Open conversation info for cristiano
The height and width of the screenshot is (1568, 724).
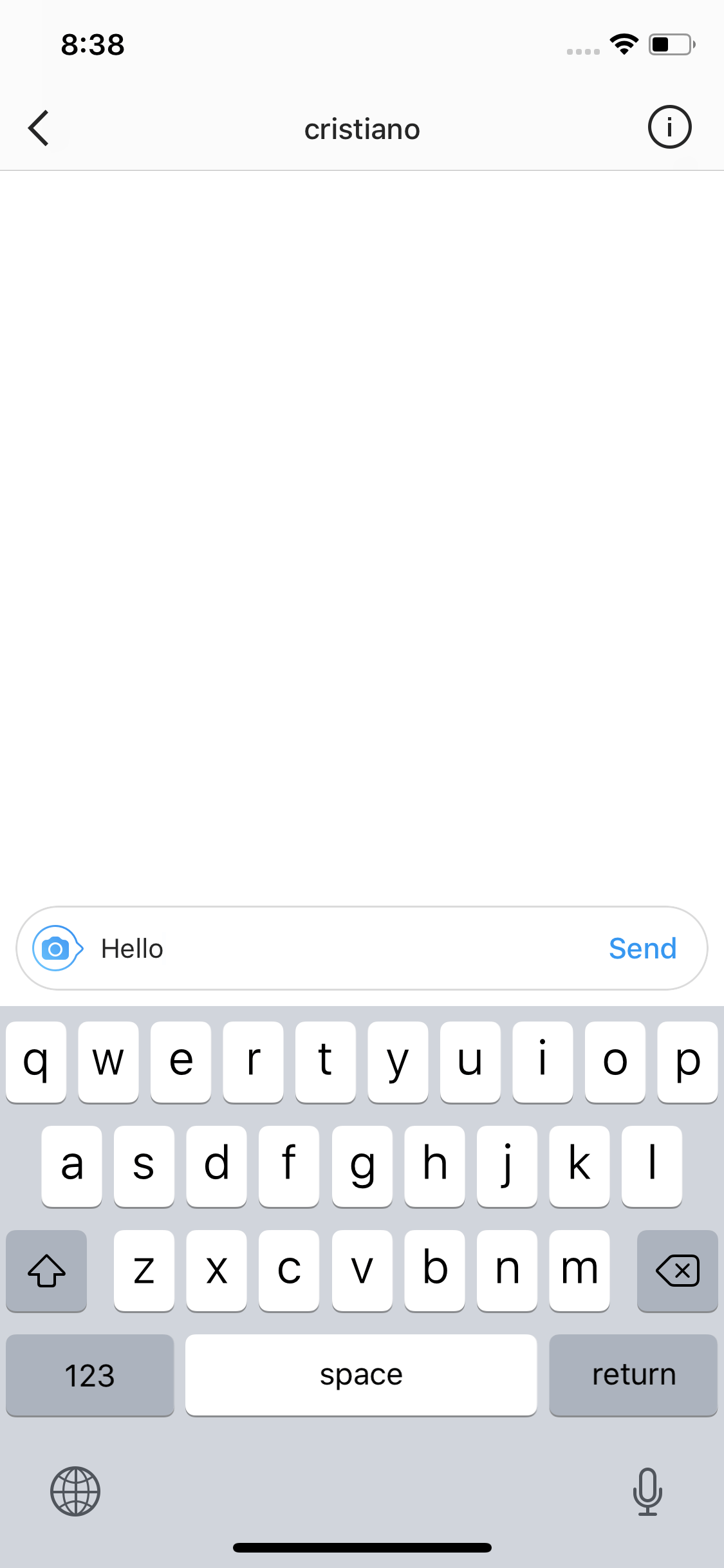coord(669,127)
